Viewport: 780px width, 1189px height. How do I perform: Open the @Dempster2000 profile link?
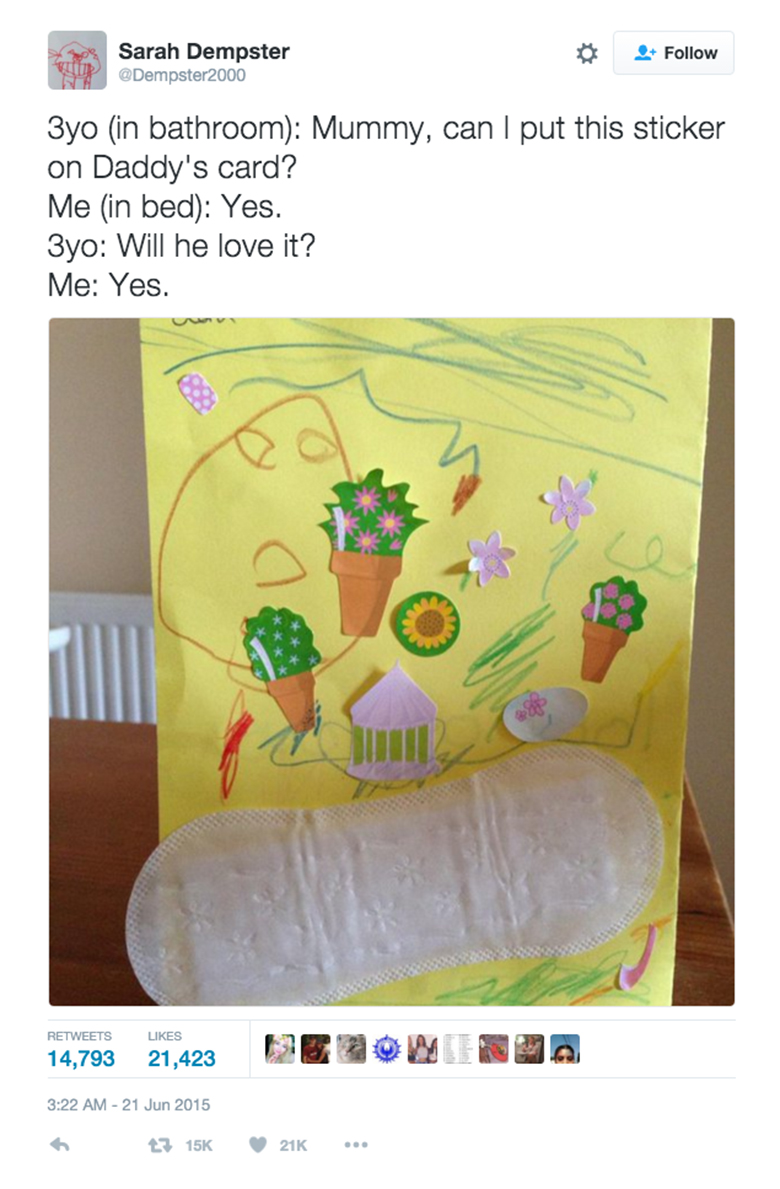click(x=181, y=75)
